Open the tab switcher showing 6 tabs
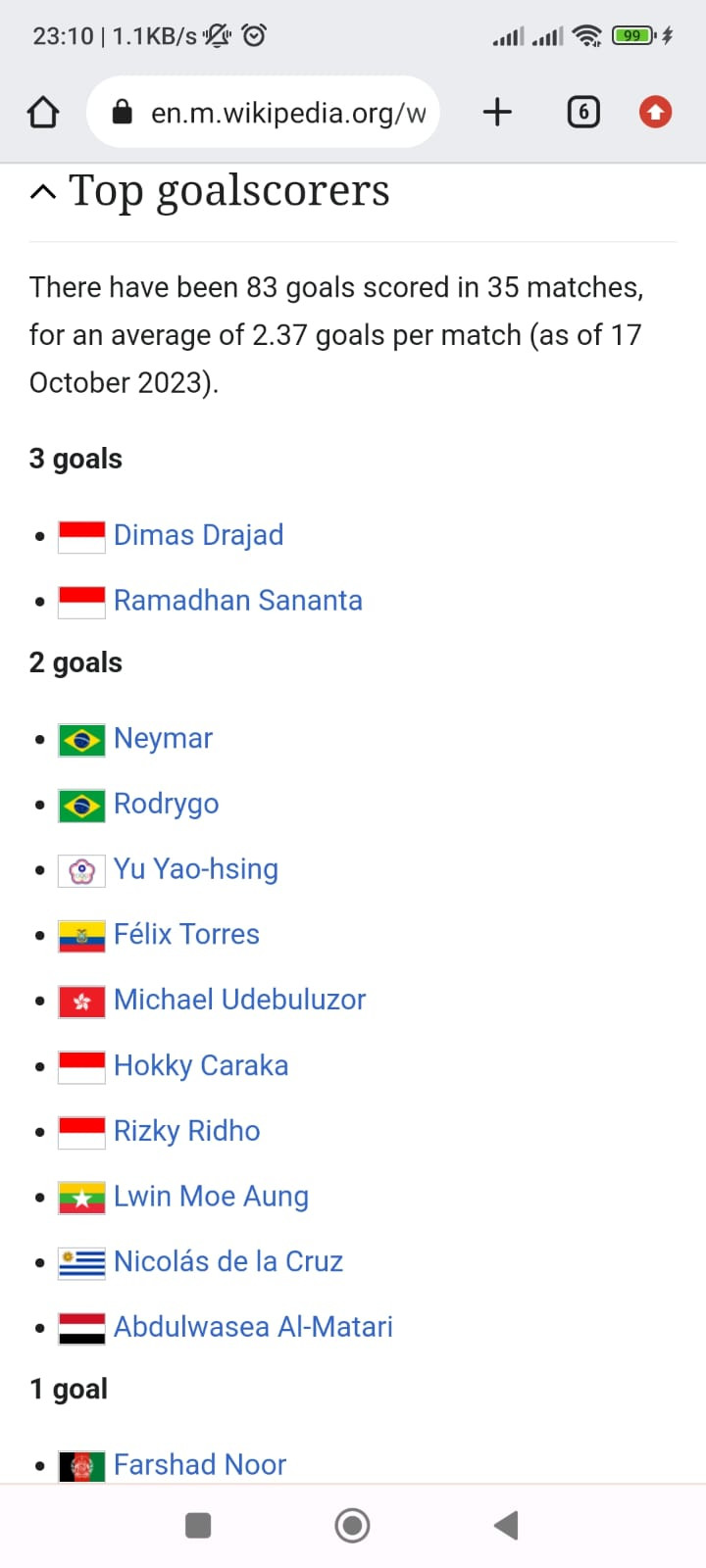The image size is (706, 1568). point(583,113)
